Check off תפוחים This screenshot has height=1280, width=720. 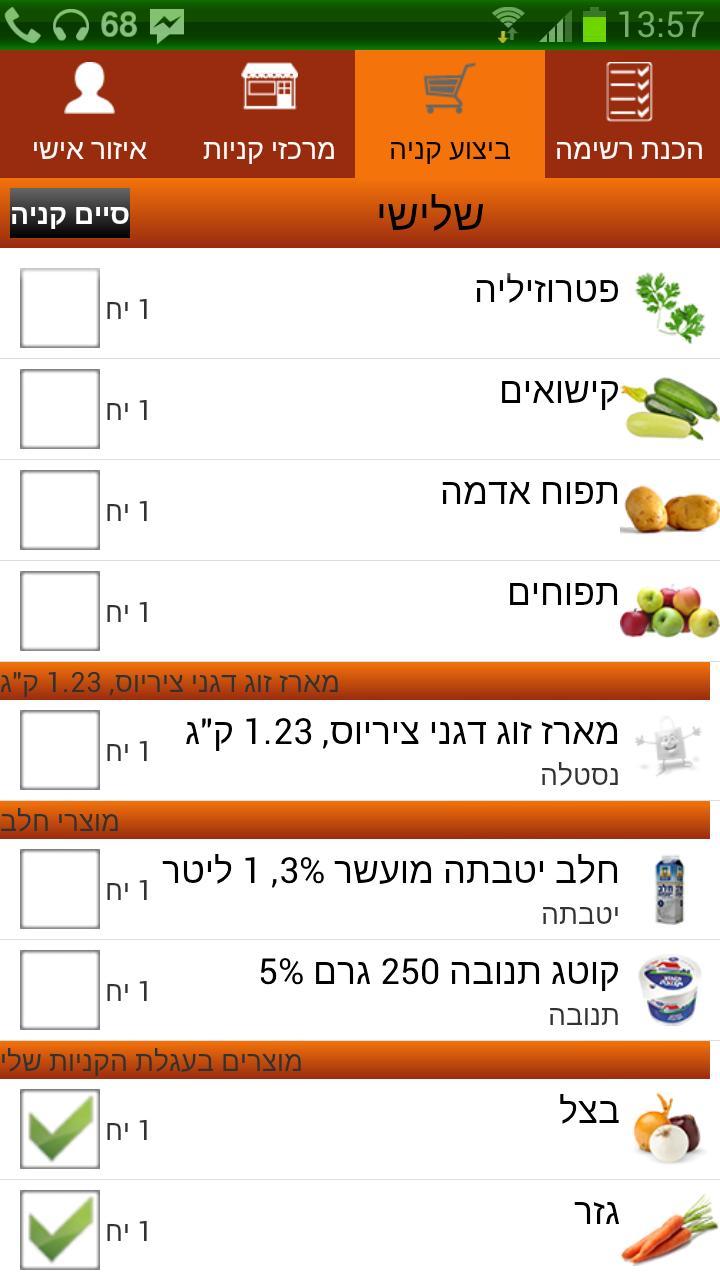point(60,611)
